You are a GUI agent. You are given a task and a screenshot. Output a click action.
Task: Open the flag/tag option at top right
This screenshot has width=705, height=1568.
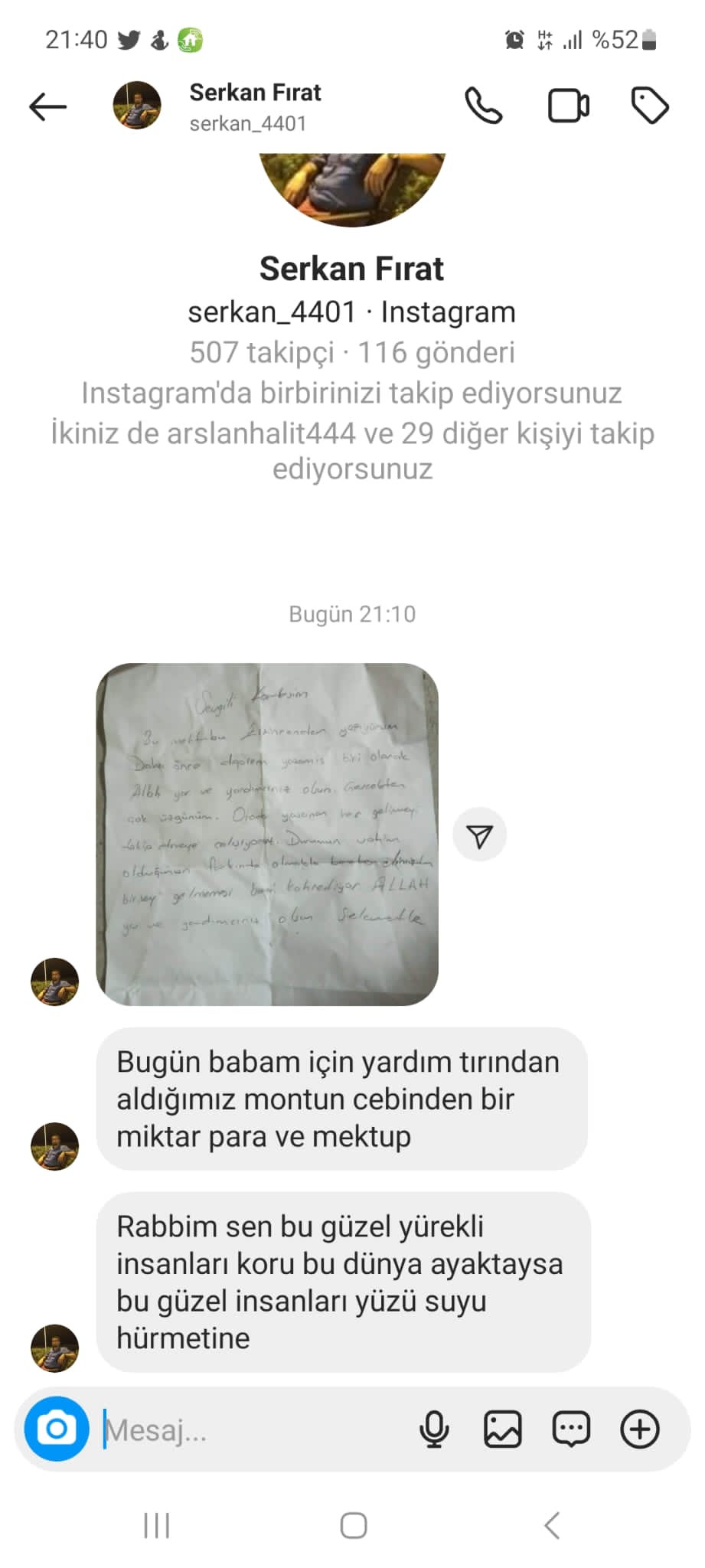pos(650,106)
